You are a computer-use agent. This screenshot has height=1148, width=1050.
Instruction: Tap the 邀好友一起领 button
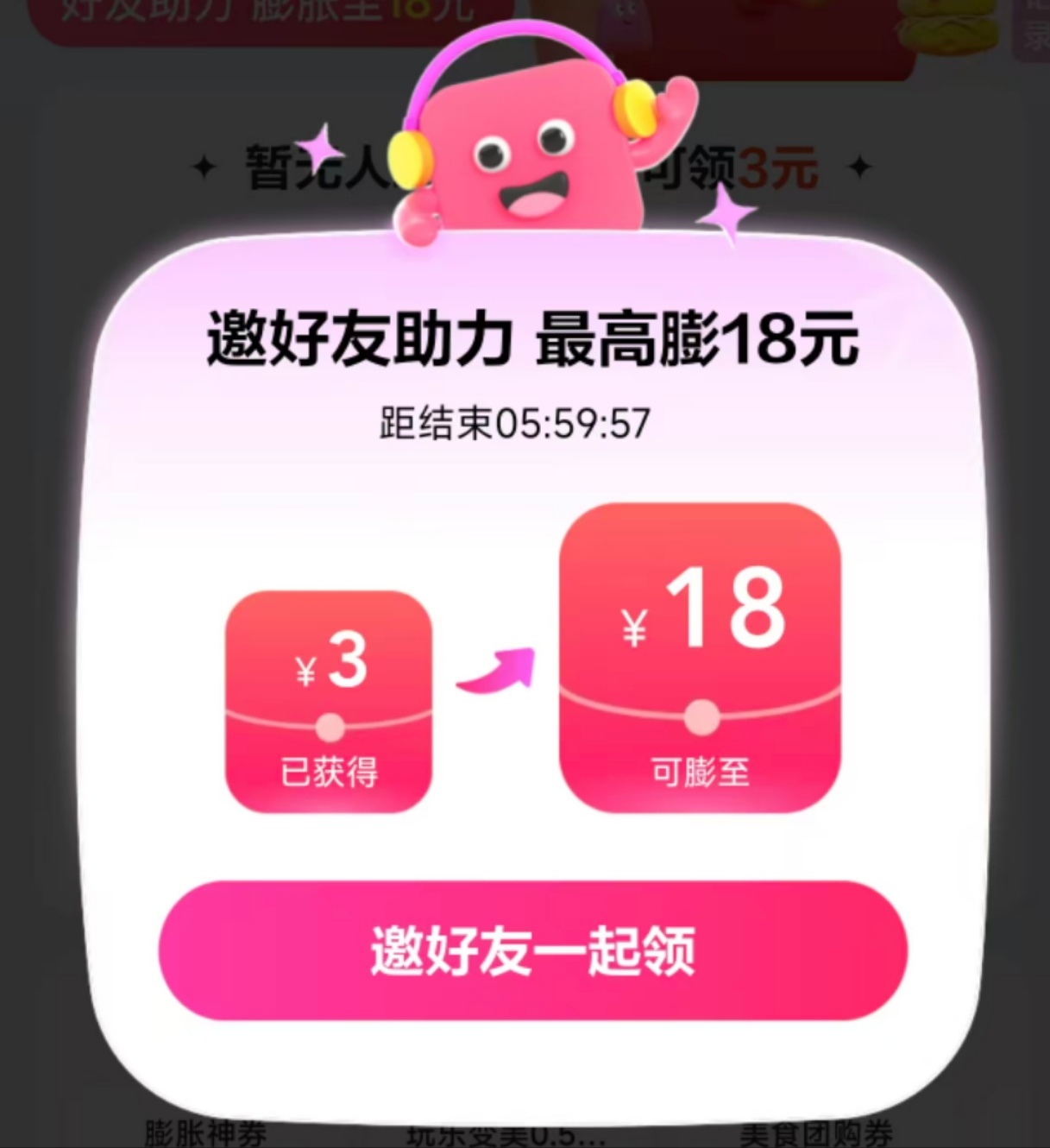(x=532, y=950)
